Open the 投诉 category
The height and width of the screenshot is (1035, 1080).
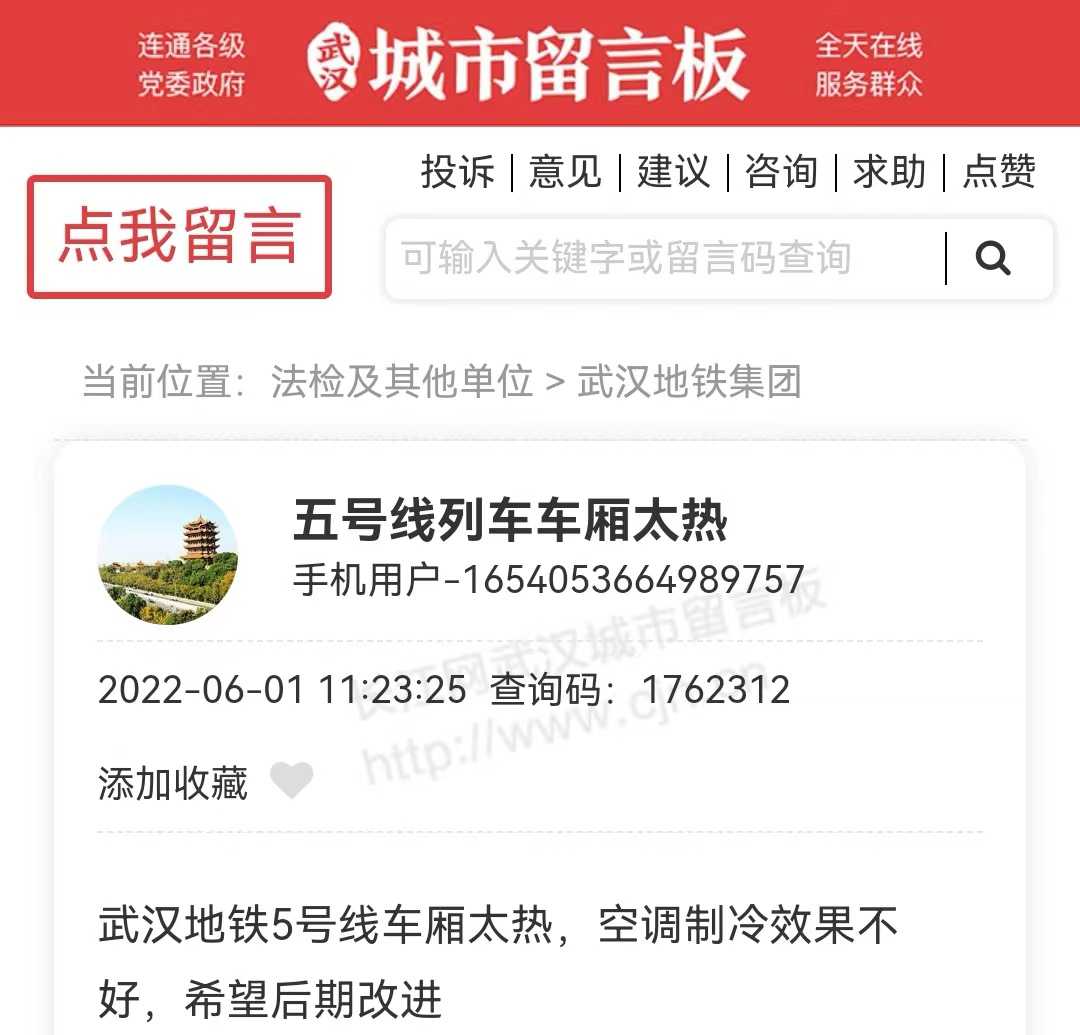[x=457, y=172]
